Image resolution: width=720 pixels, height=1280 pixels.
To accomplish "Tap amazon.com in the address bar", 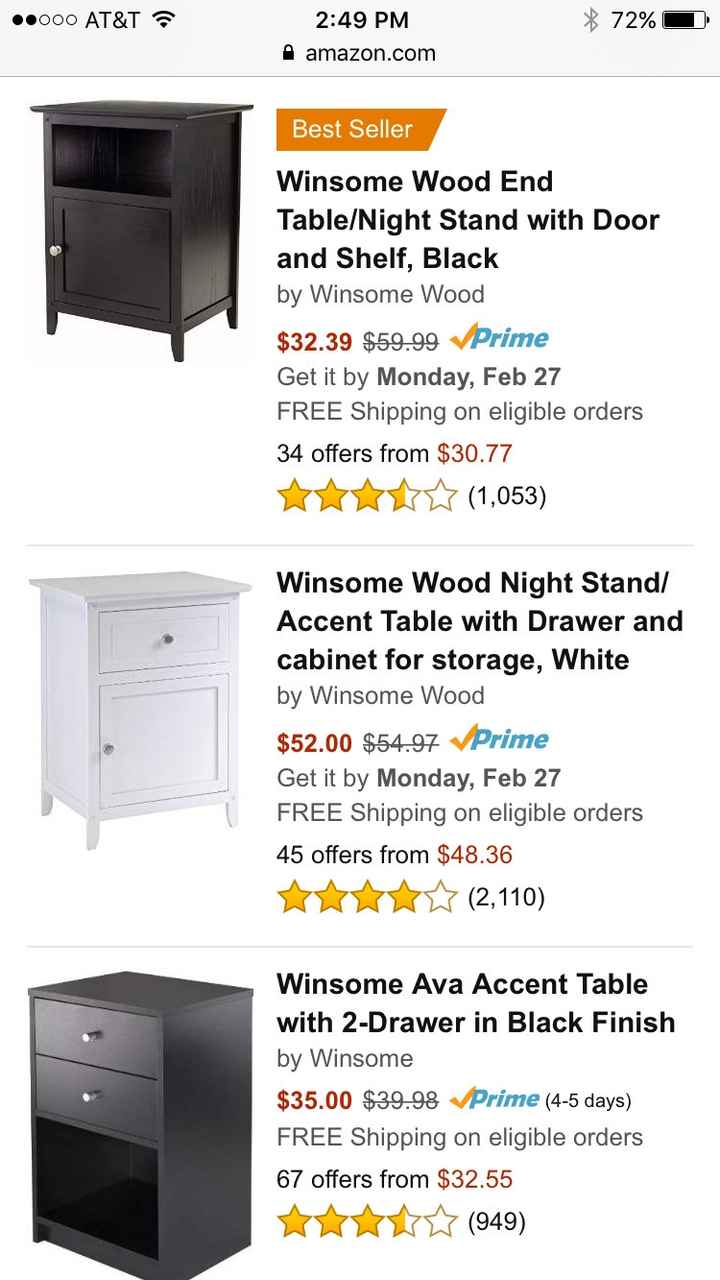I will coord(372,53).
